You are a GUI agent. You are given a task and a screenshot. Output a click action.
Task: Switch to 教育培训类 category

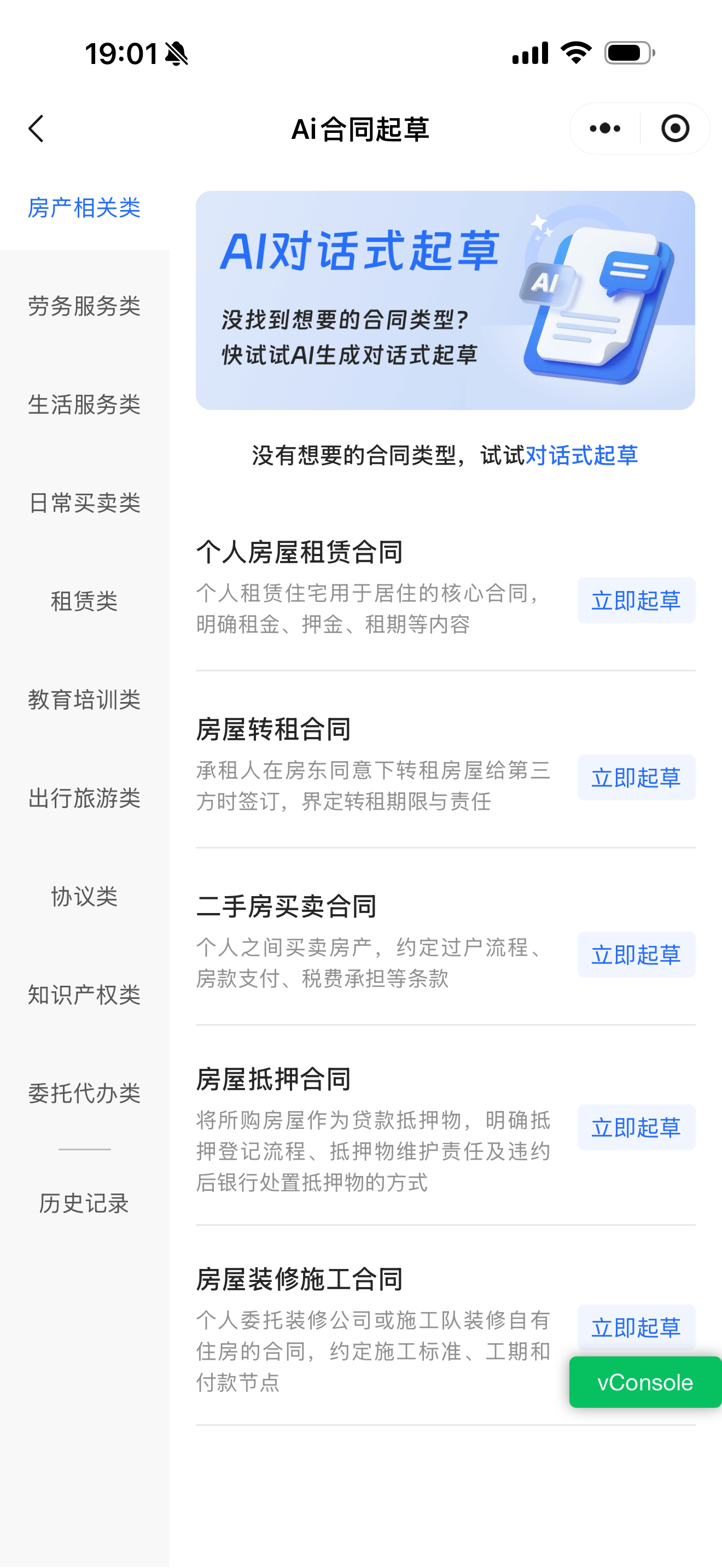point(85,700)
